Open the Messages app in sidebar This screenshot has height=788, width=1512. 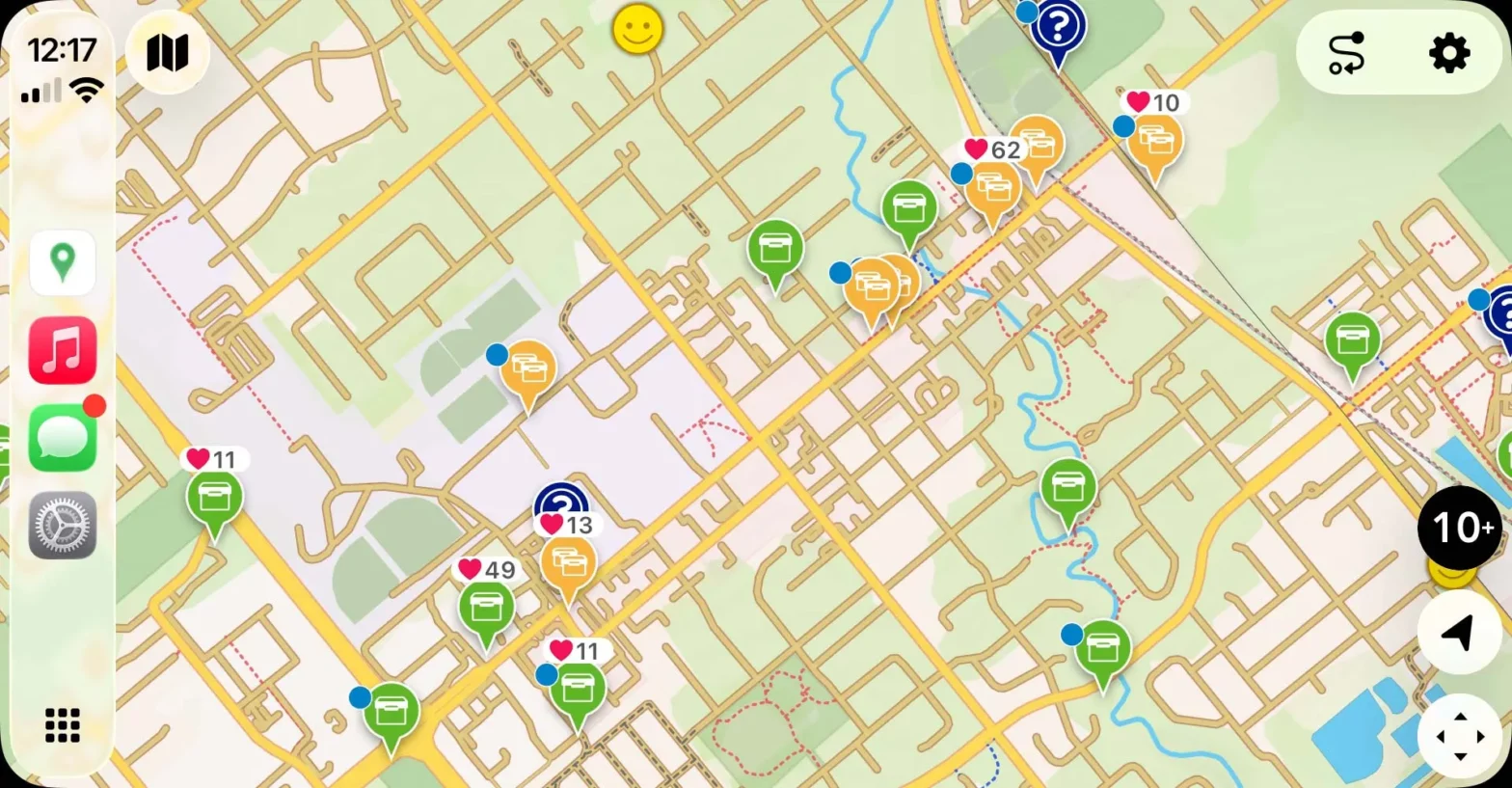63,438
